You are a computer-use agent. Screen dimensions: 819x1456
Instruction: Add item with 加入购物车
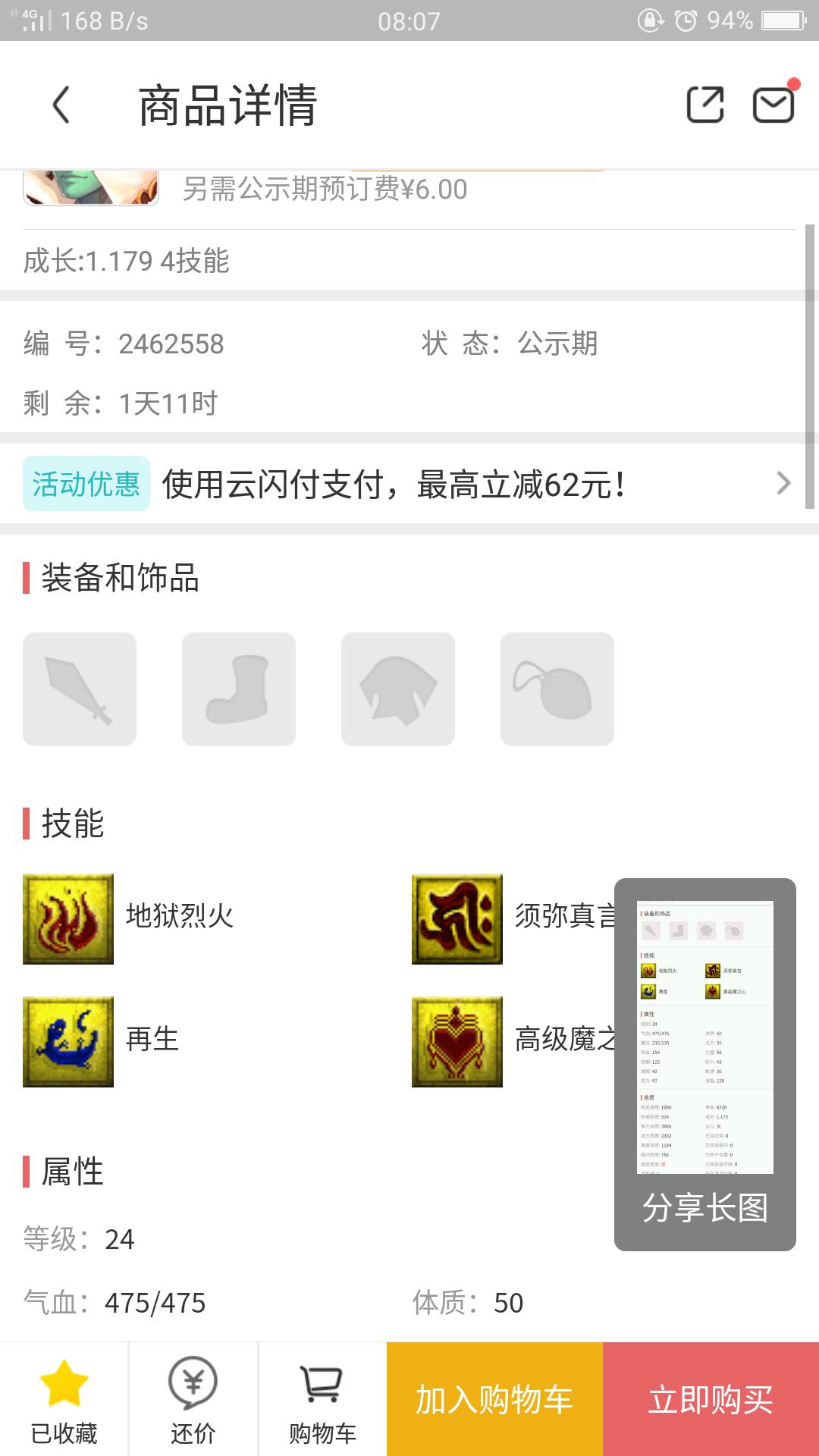(x=494, y=1399)
